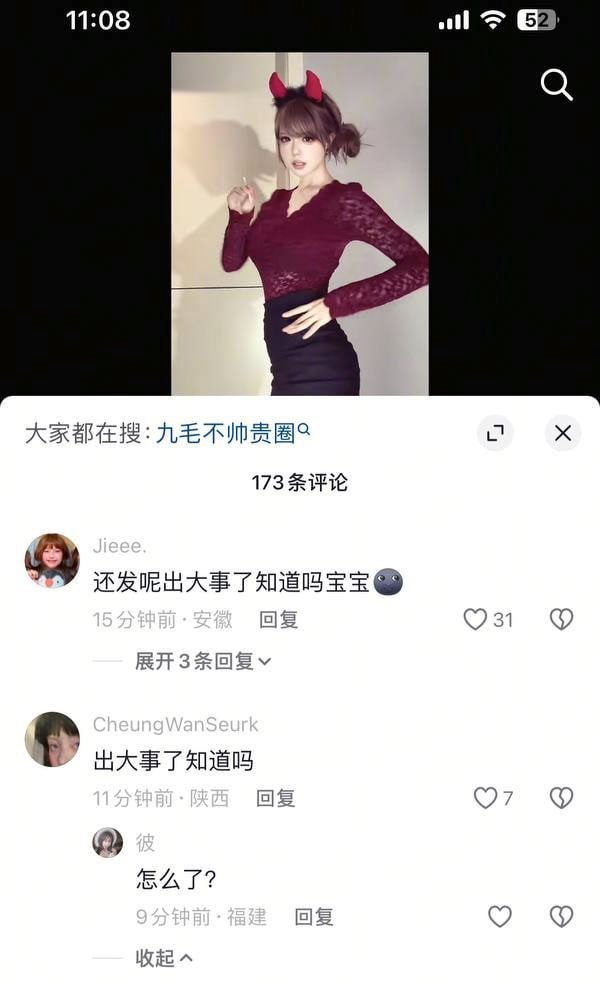The height and width of the screenshot is (987, 600).
Task: Open Jieee.'s profile avatar
Action: pyautogui.click(x=52, y=560)
